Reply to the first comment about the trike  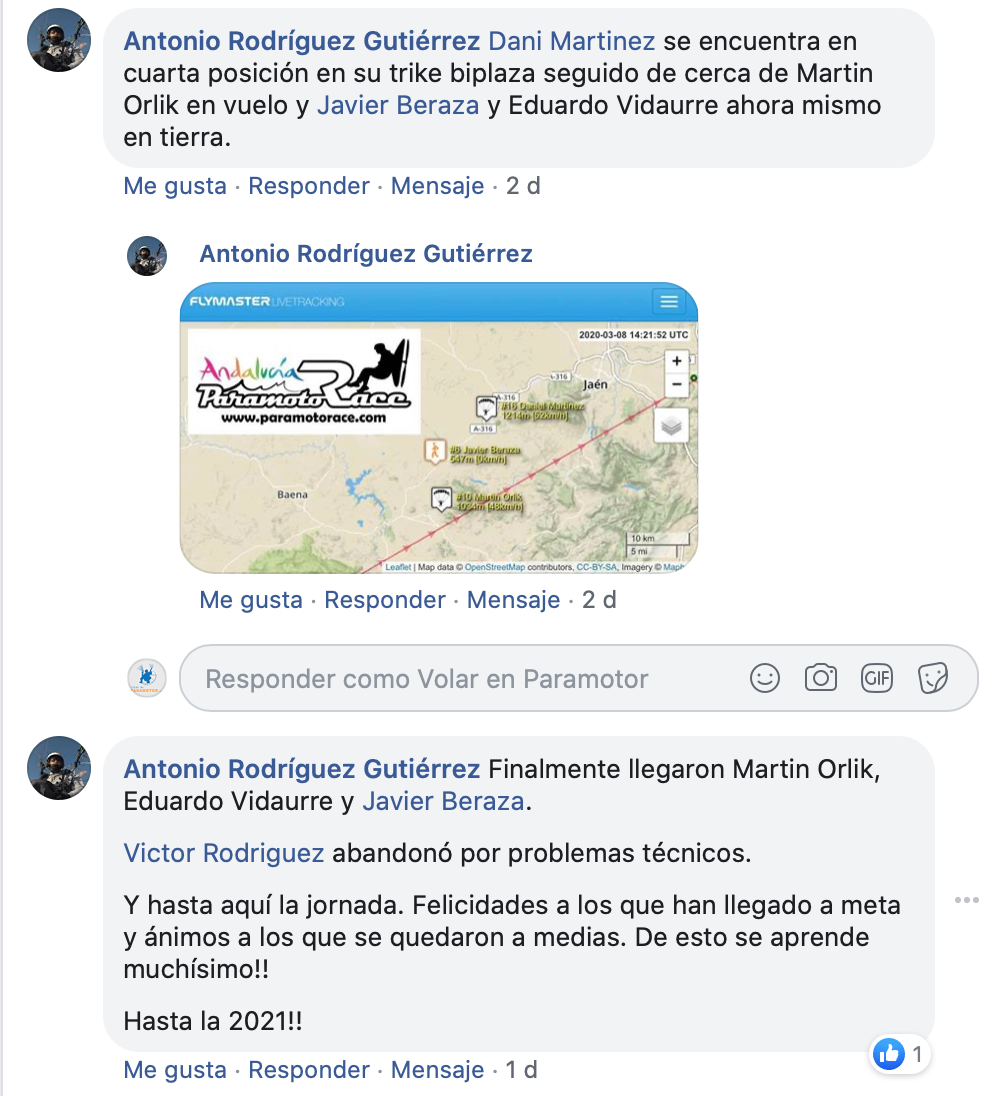click(x=309, y=186)
